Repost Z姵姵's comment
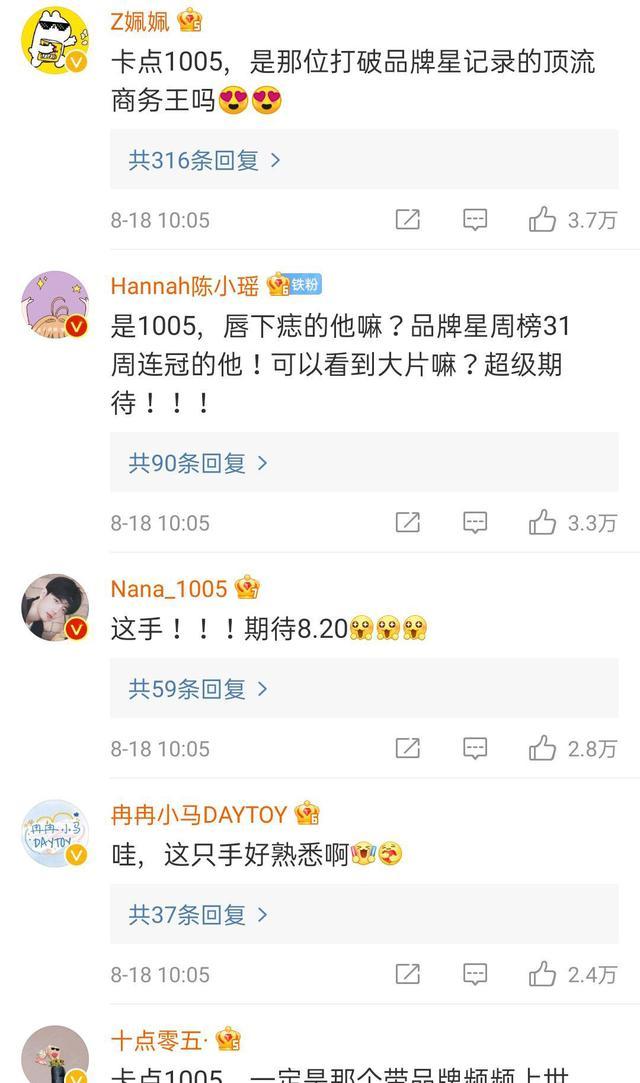This screenshot has height=1083, width=640. (407, 220)
